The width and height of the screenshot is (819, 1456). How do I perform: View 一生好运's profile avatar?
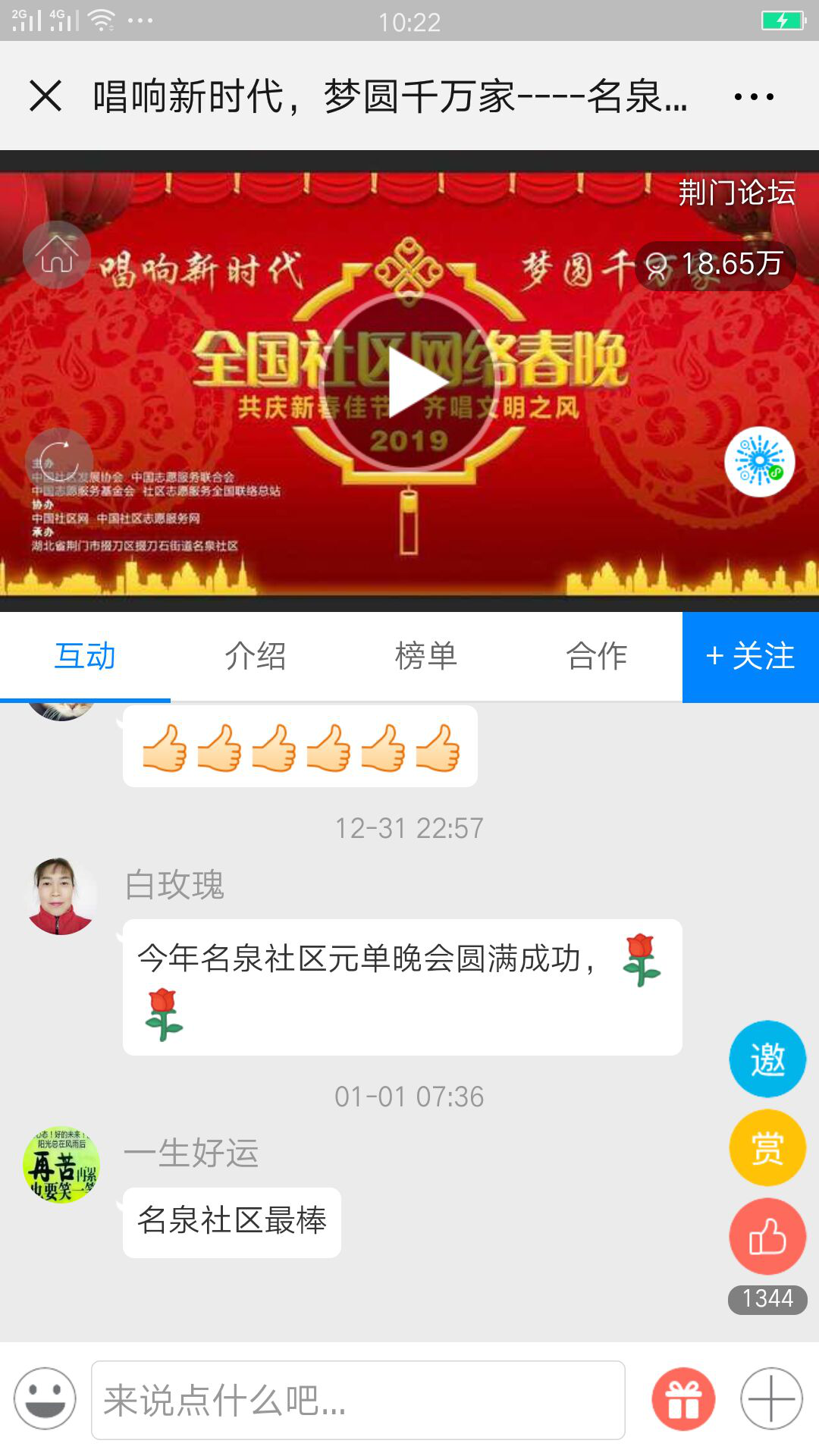coord(61,1166)
